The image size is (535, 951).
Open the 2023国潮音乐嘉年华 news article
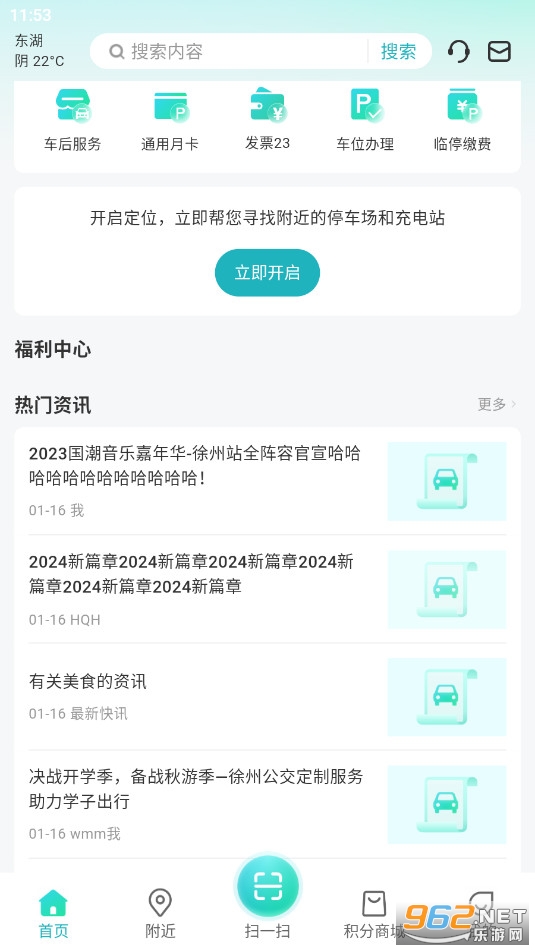tap(268, 481)
